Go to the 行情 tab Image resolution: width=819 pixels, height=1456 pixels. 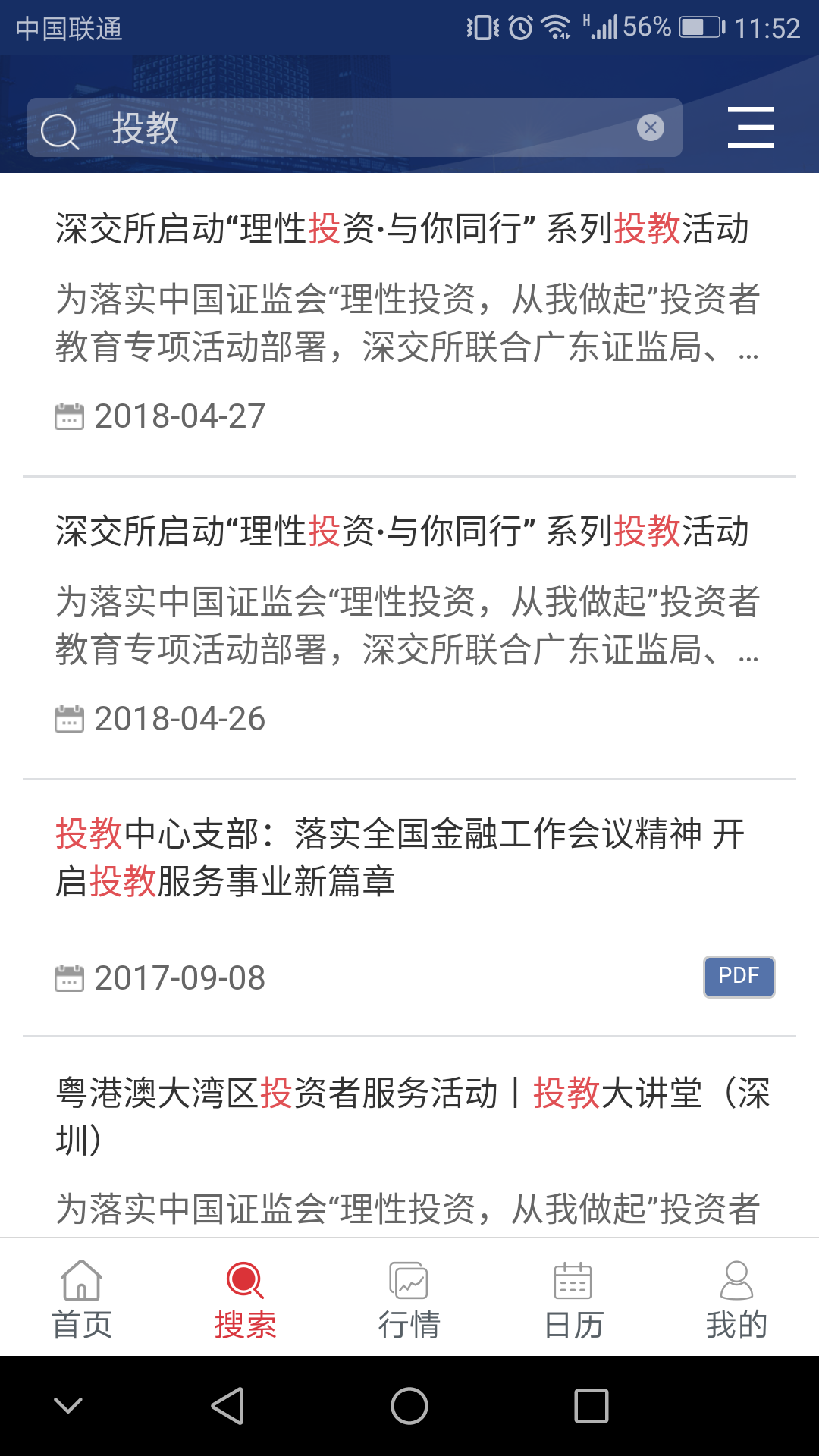click(409, 1300)
